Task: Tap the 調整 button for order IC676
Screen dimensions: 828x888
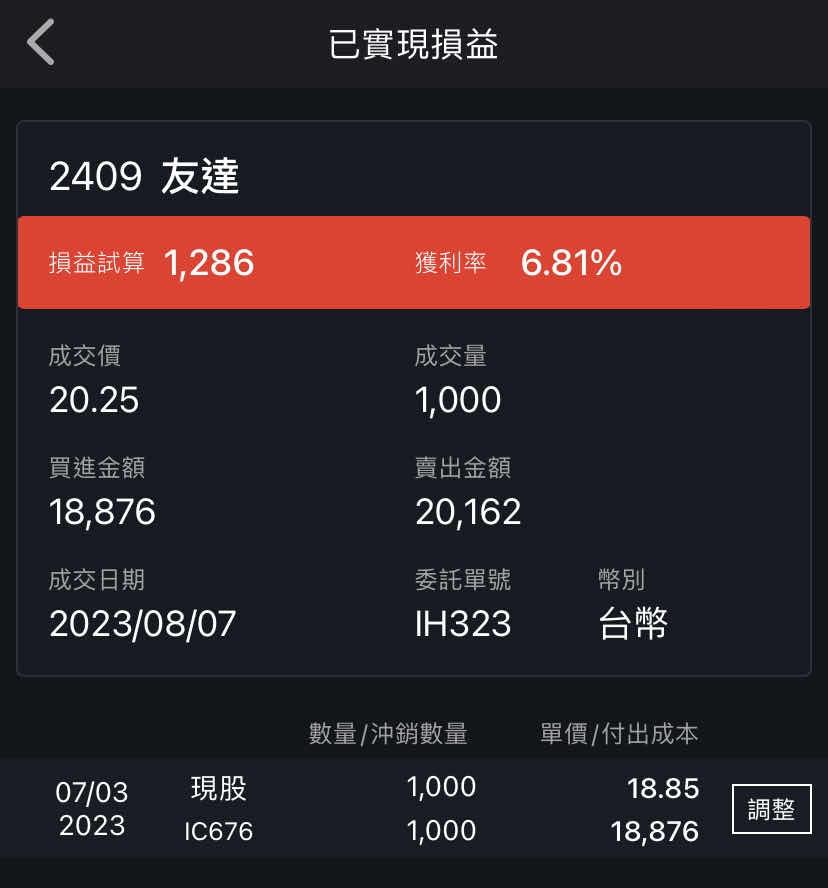Action: 771,809
